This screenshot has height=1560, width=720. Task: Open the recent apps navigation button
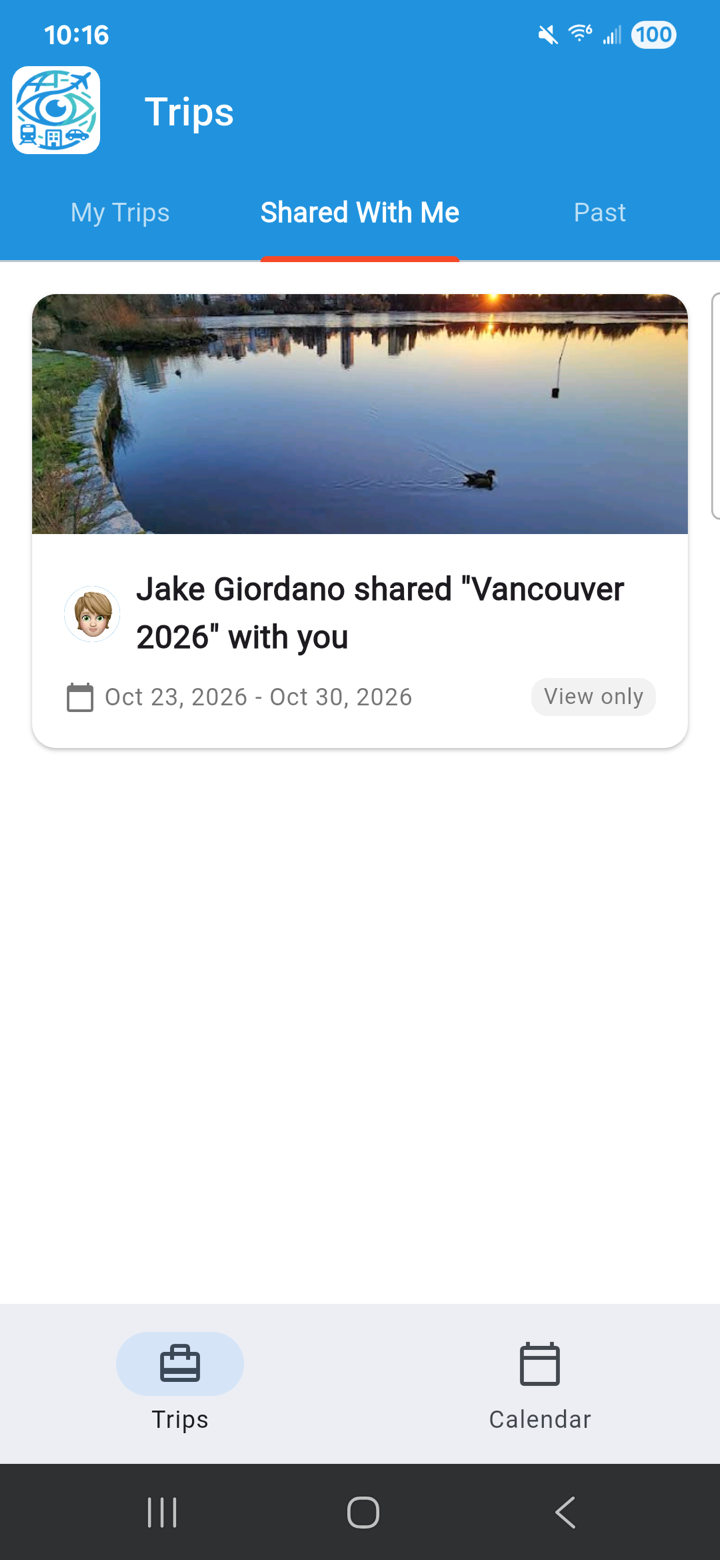click(x=162, y=1512)
